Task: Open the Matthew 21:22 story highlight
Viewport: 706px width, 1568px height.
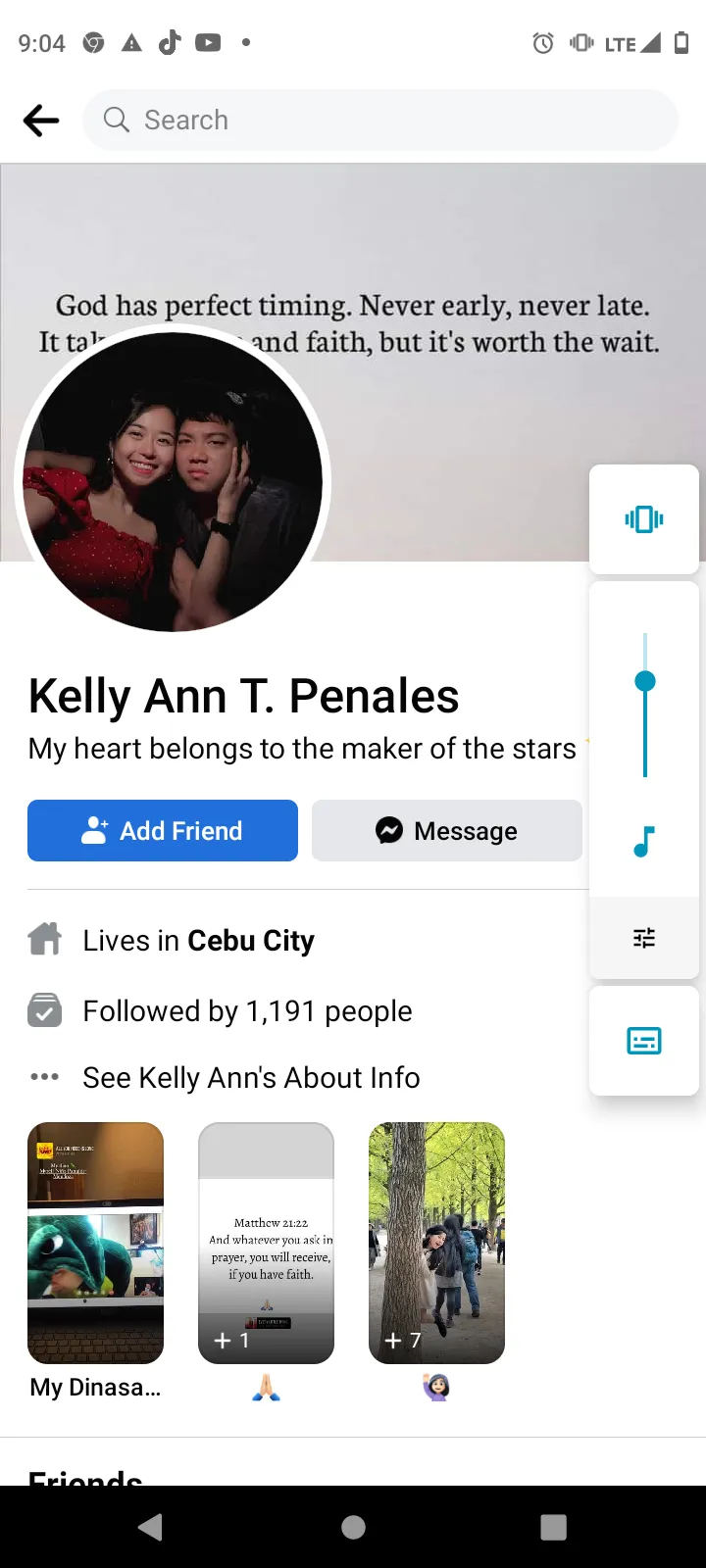Action: (266, 1243)
